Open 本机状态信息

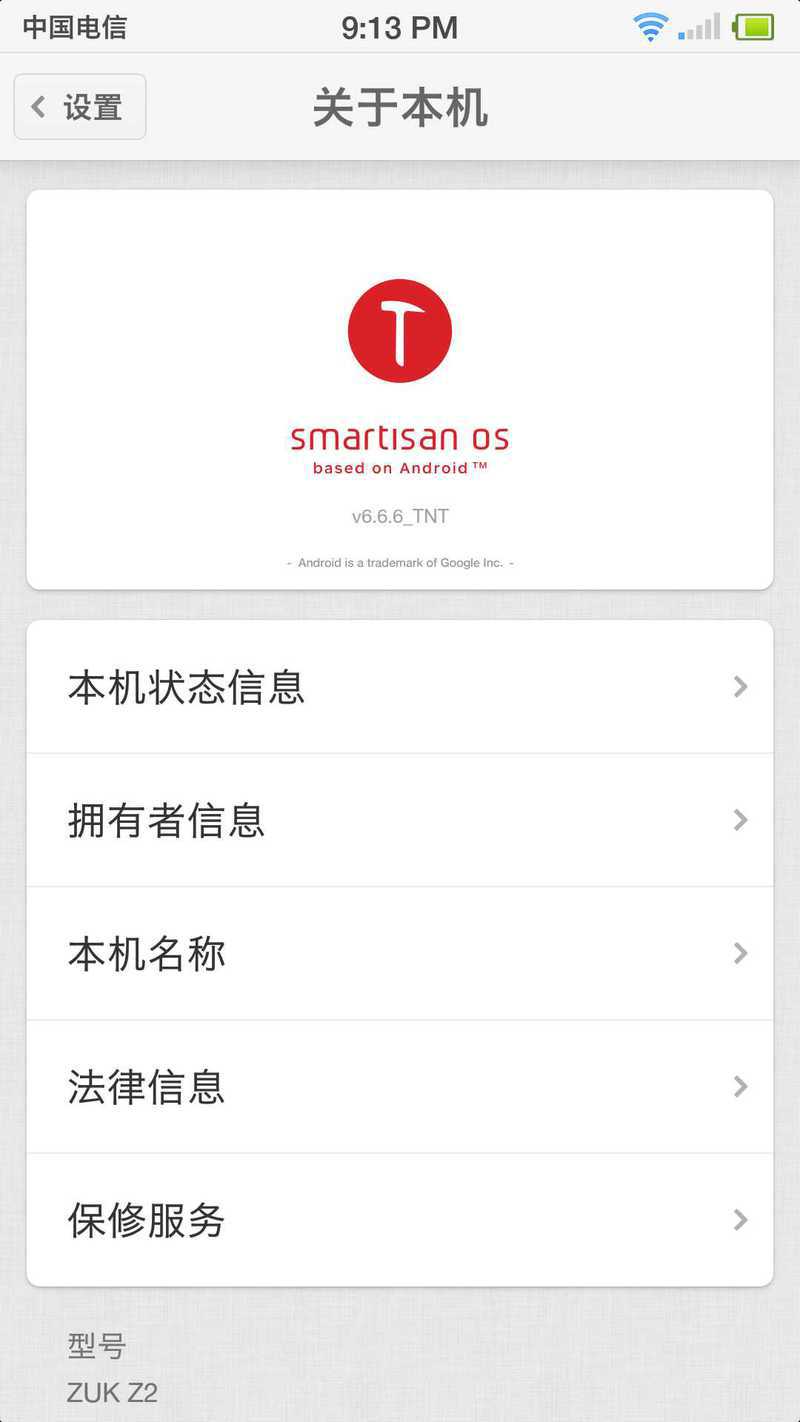click(400, 687)
